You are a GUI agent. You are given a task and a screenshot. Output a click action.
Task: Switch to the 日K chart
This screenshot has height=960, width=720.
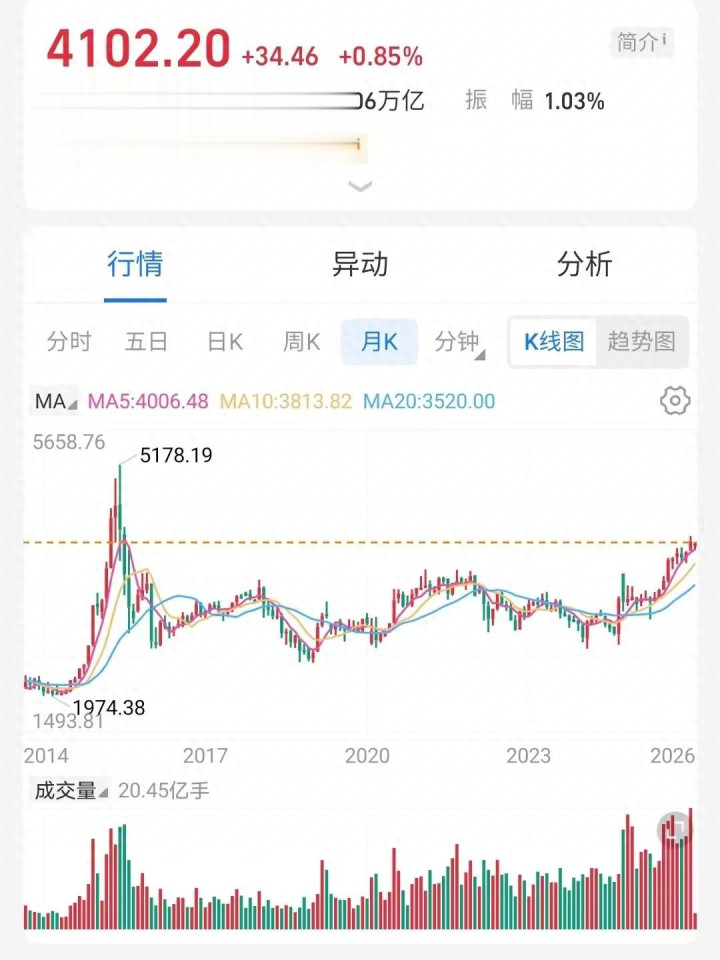click(225, 342)
